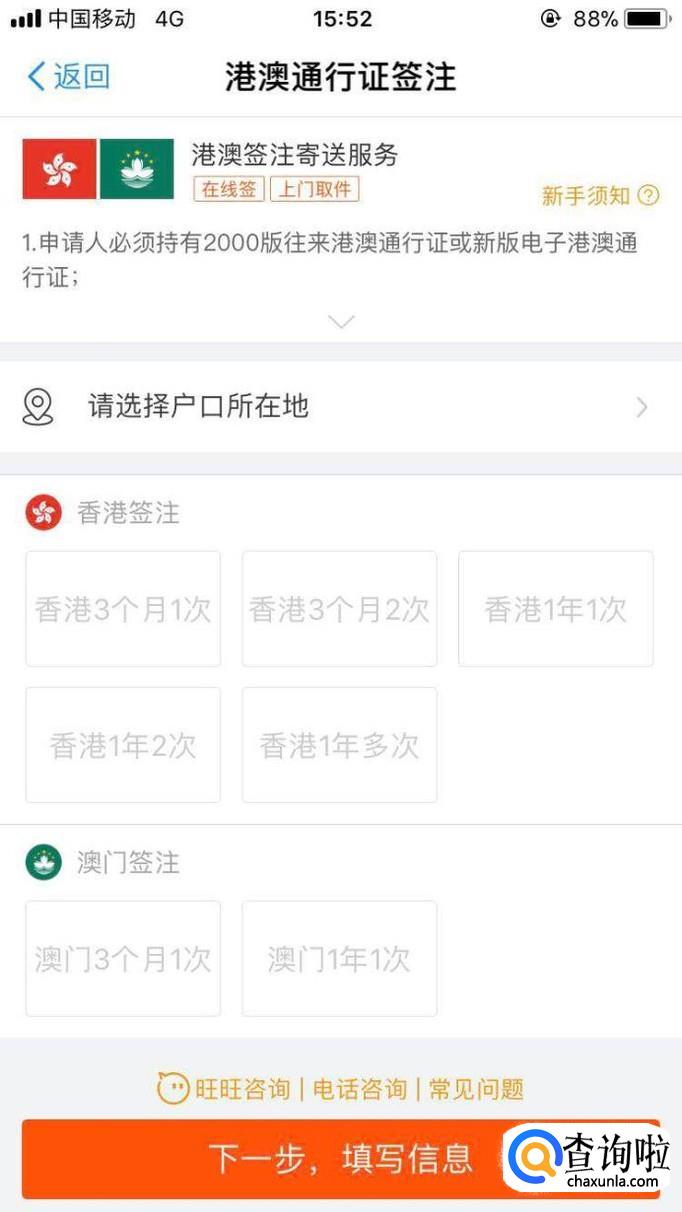Expand the application requirements text
This screenshot has width=682, height=1212.
pos(341,322)
